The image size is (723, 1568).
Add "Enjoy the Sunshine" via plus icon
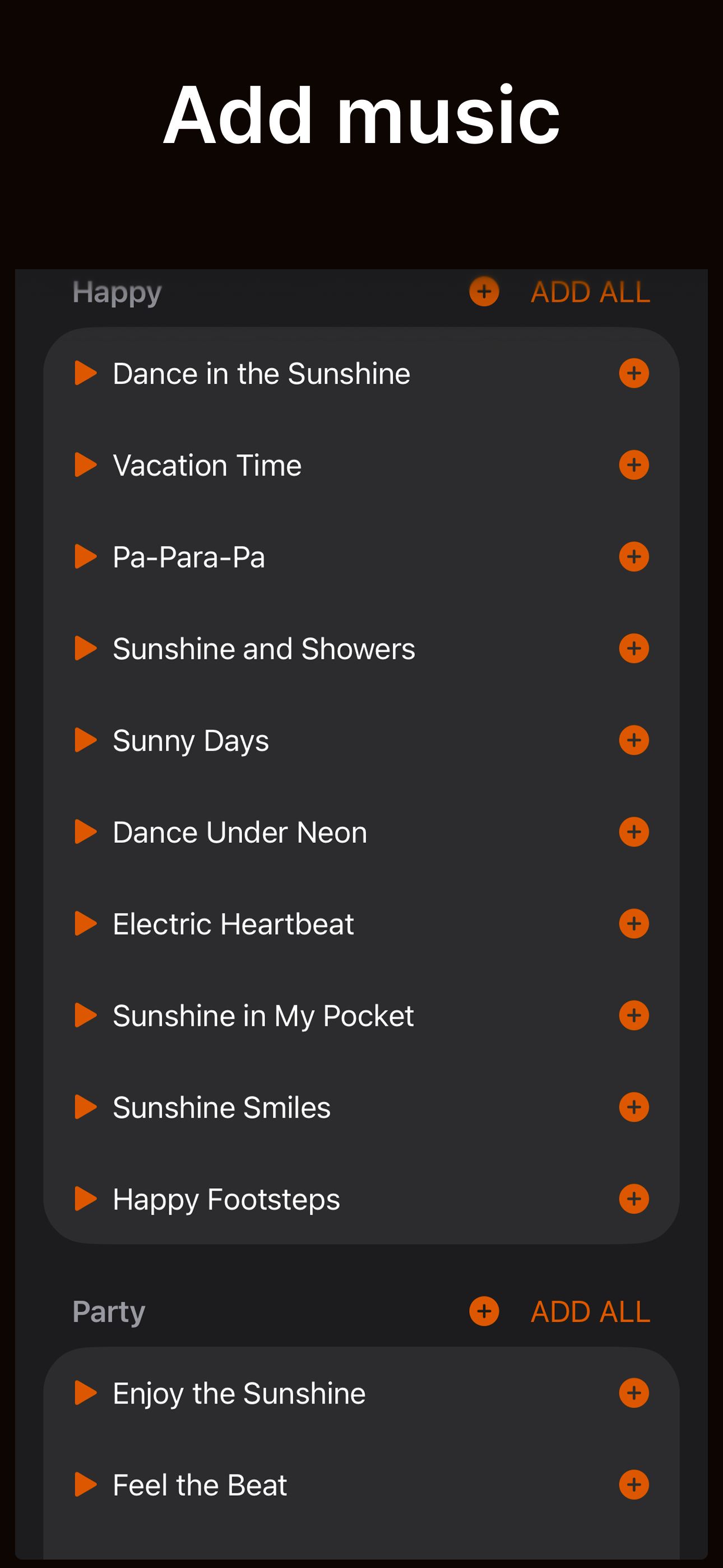(633, 1393)
